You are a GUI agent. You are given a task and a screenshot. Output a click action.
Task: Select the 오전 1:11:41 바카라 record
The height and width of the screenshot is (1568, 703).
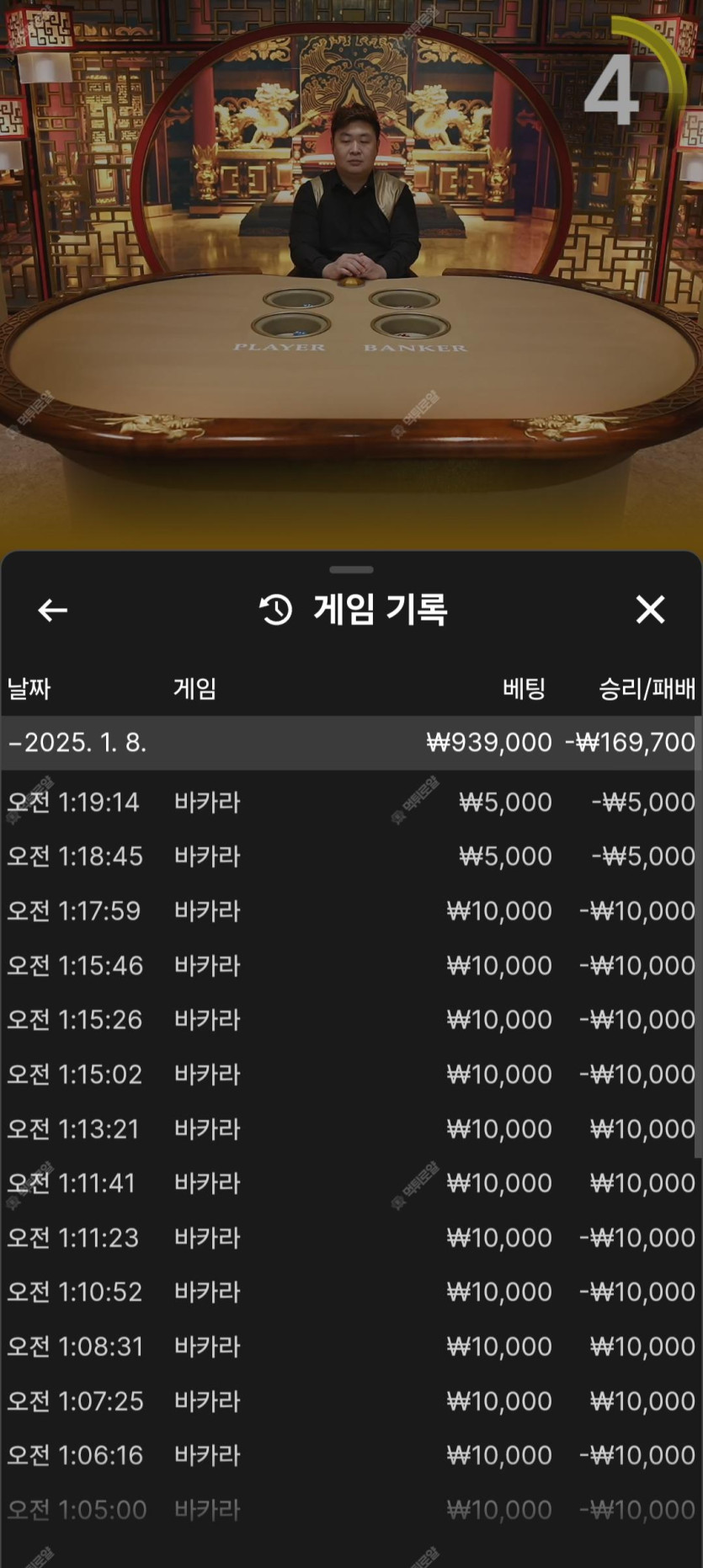point(350,1183)
